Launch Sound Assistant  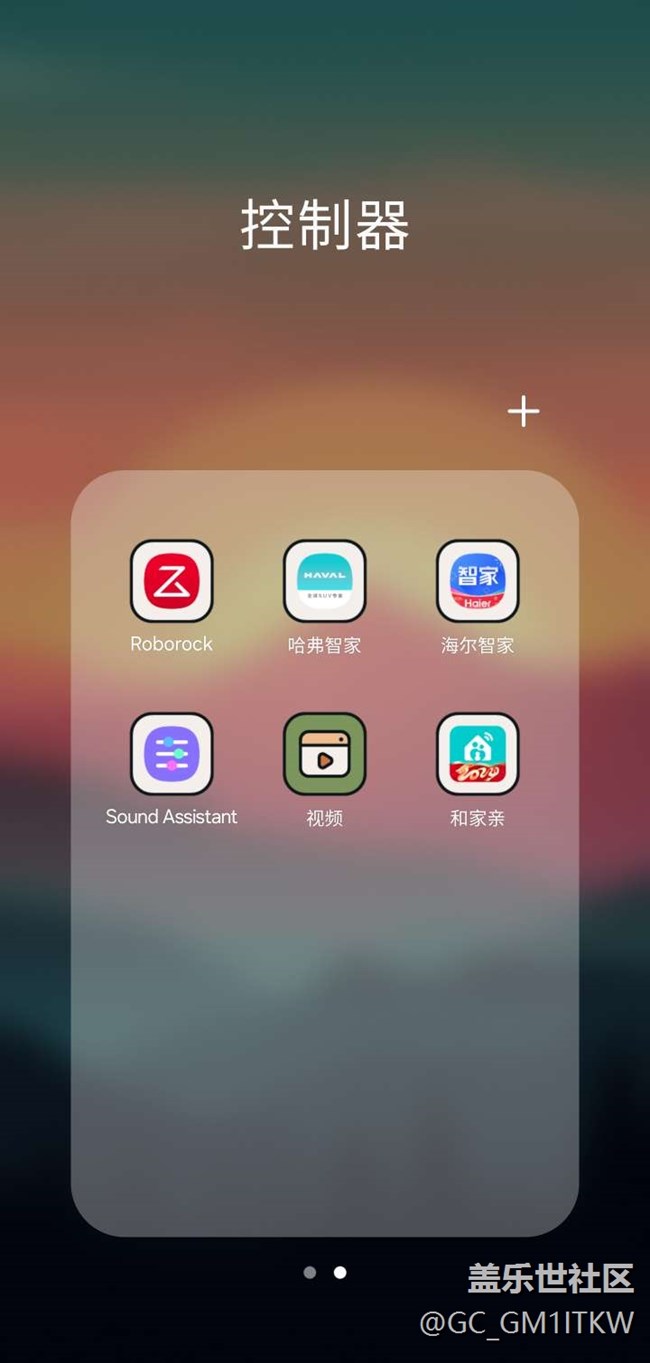[172, 754]
